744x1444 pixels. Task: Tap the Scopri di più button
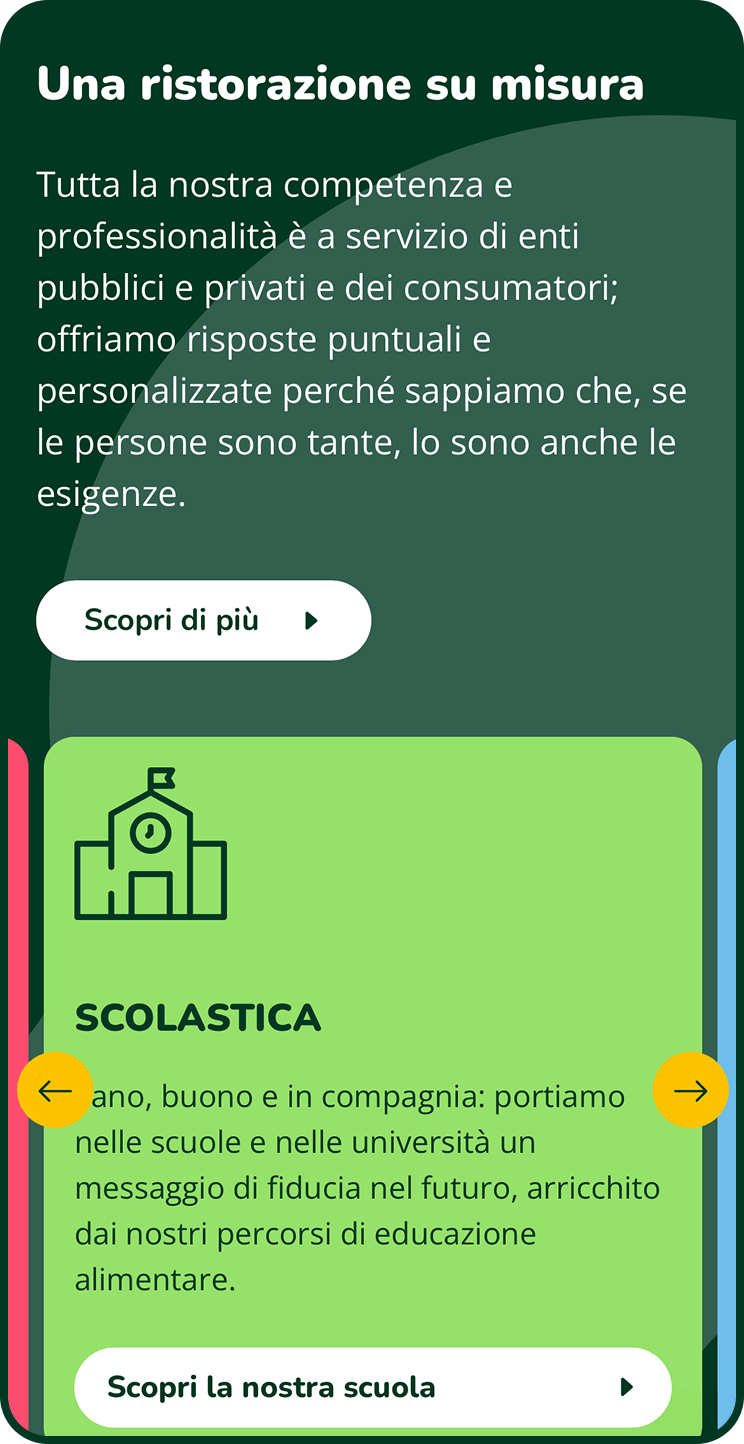pos(203,620)
